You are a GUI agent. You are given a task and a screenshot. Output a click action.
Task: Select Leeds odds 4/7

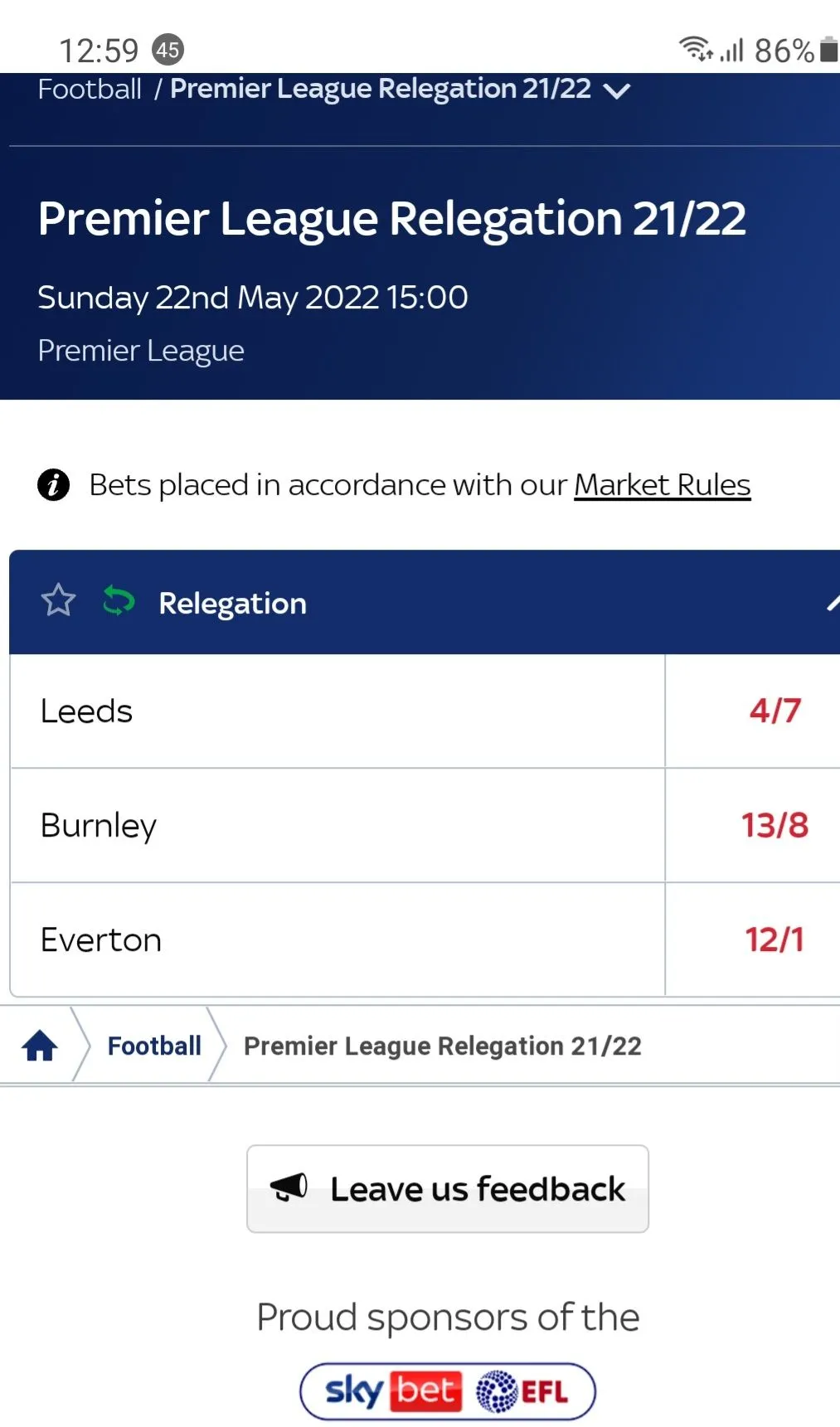pyautogui.click(x=774, y=711)
